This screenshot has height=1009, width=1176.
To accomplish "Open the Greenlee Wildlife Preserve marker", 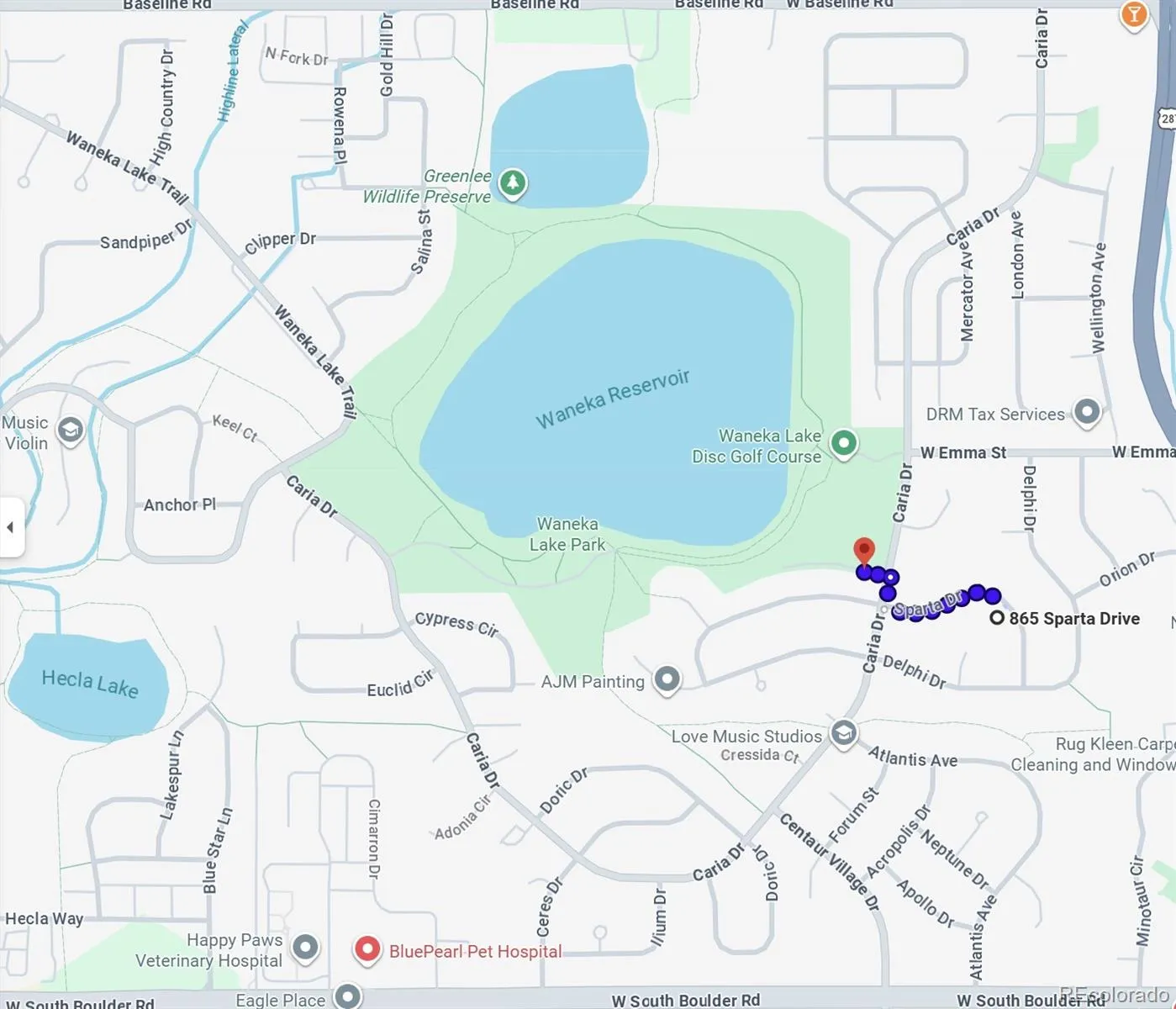I will [x=513, y=182].
